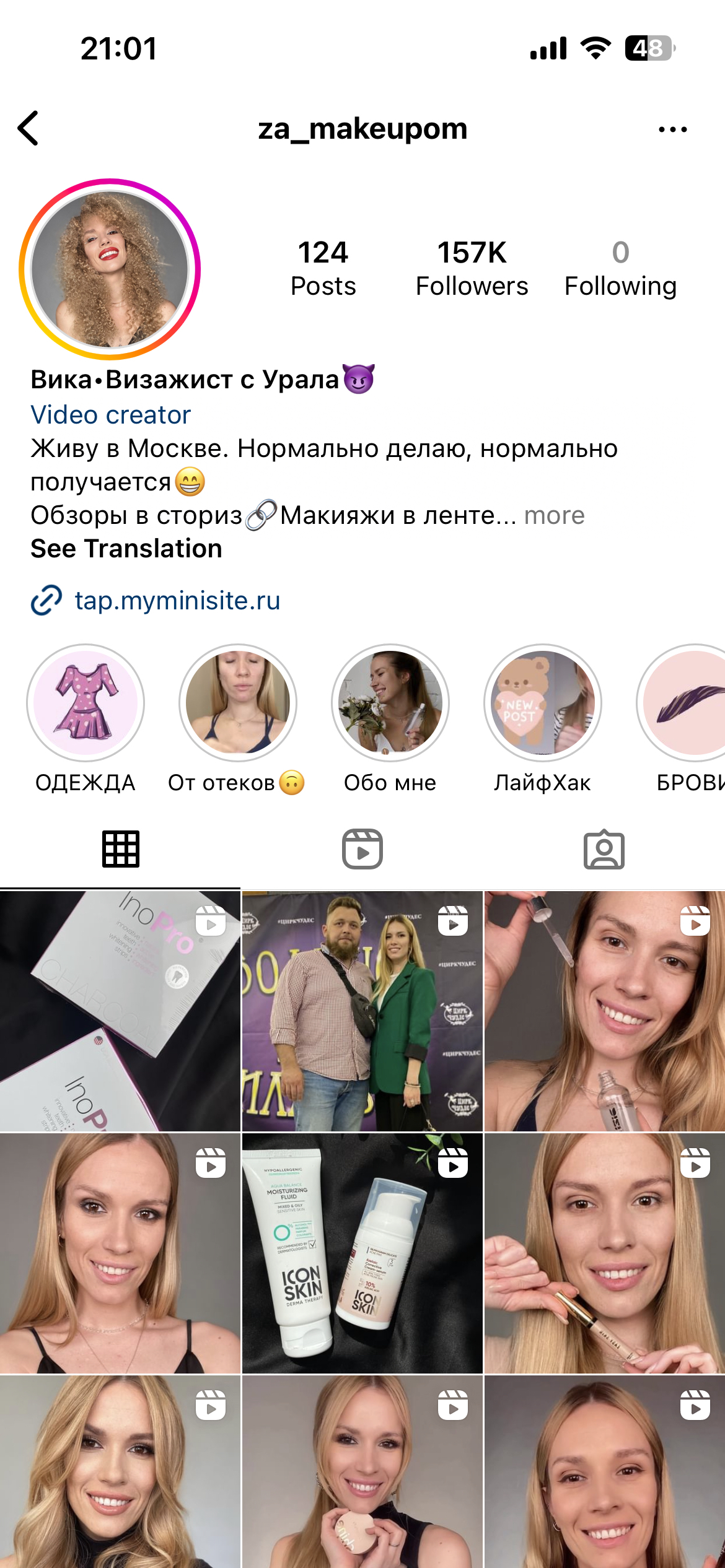This screenshot has height=1568, width=725.
Task: Open the three-dot options menu
Action: point(672,129)
